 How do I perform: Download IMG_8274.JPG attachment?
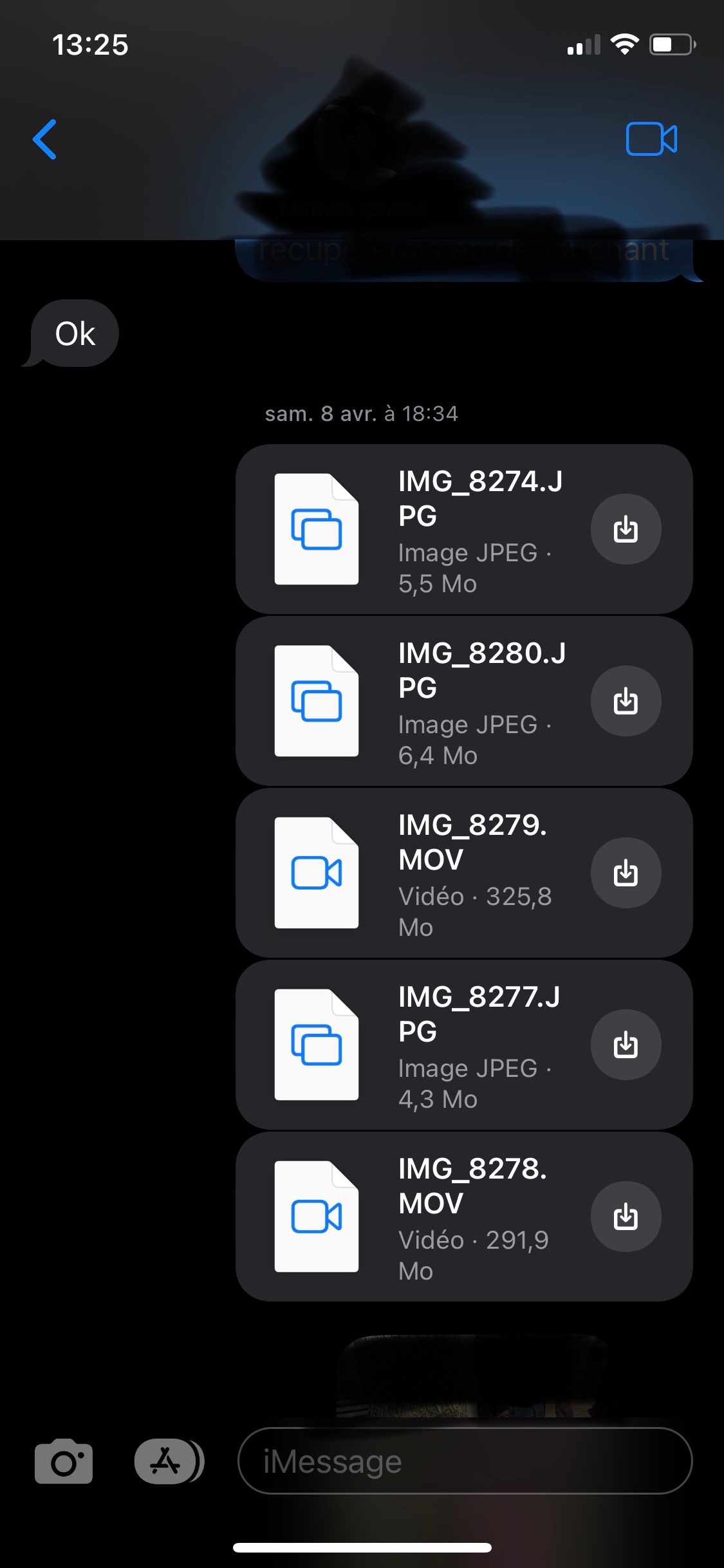tap(626, 529)
